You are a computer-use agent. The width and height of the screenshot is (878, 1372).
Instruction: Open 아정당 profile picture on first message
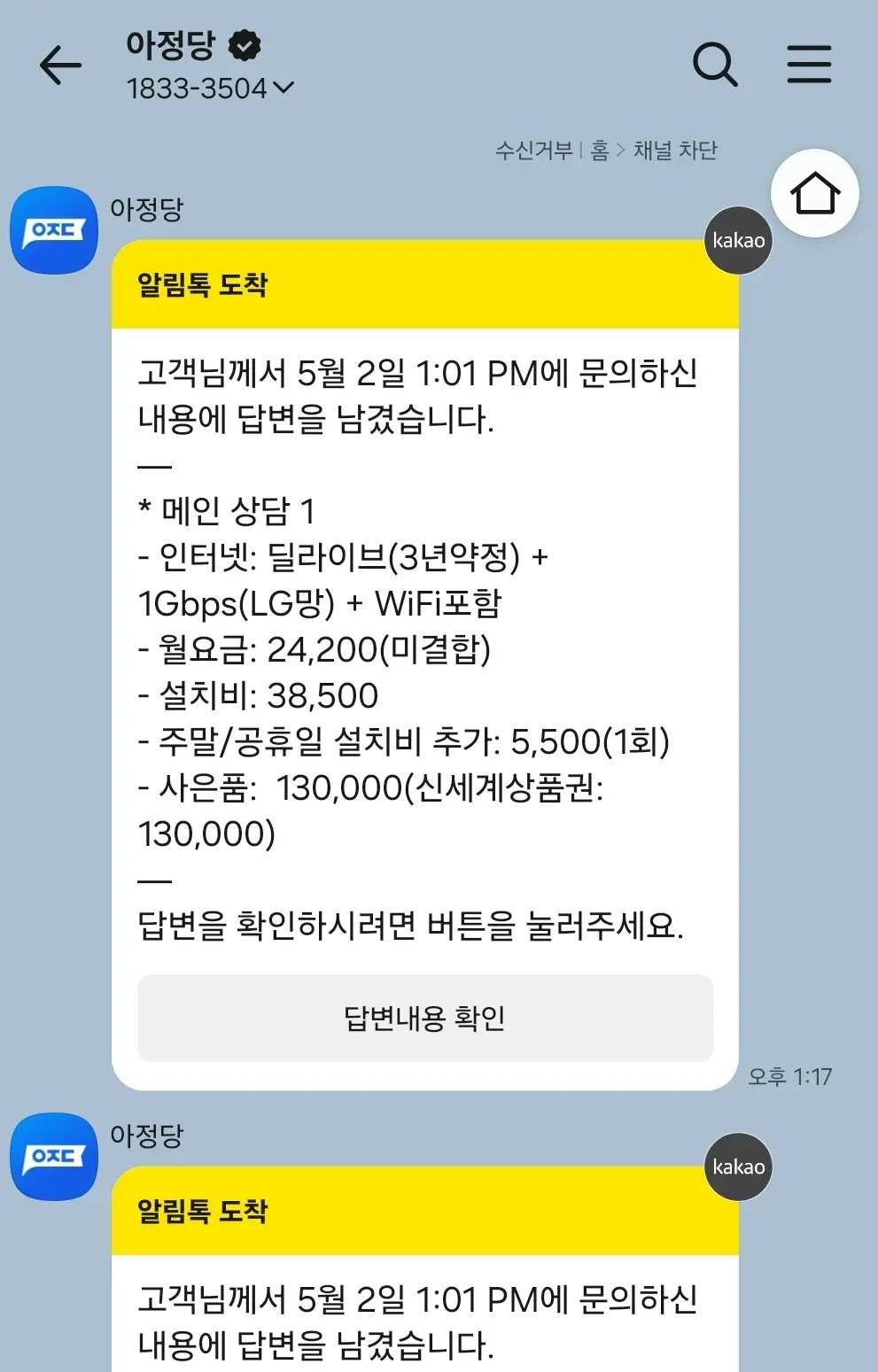54,230
